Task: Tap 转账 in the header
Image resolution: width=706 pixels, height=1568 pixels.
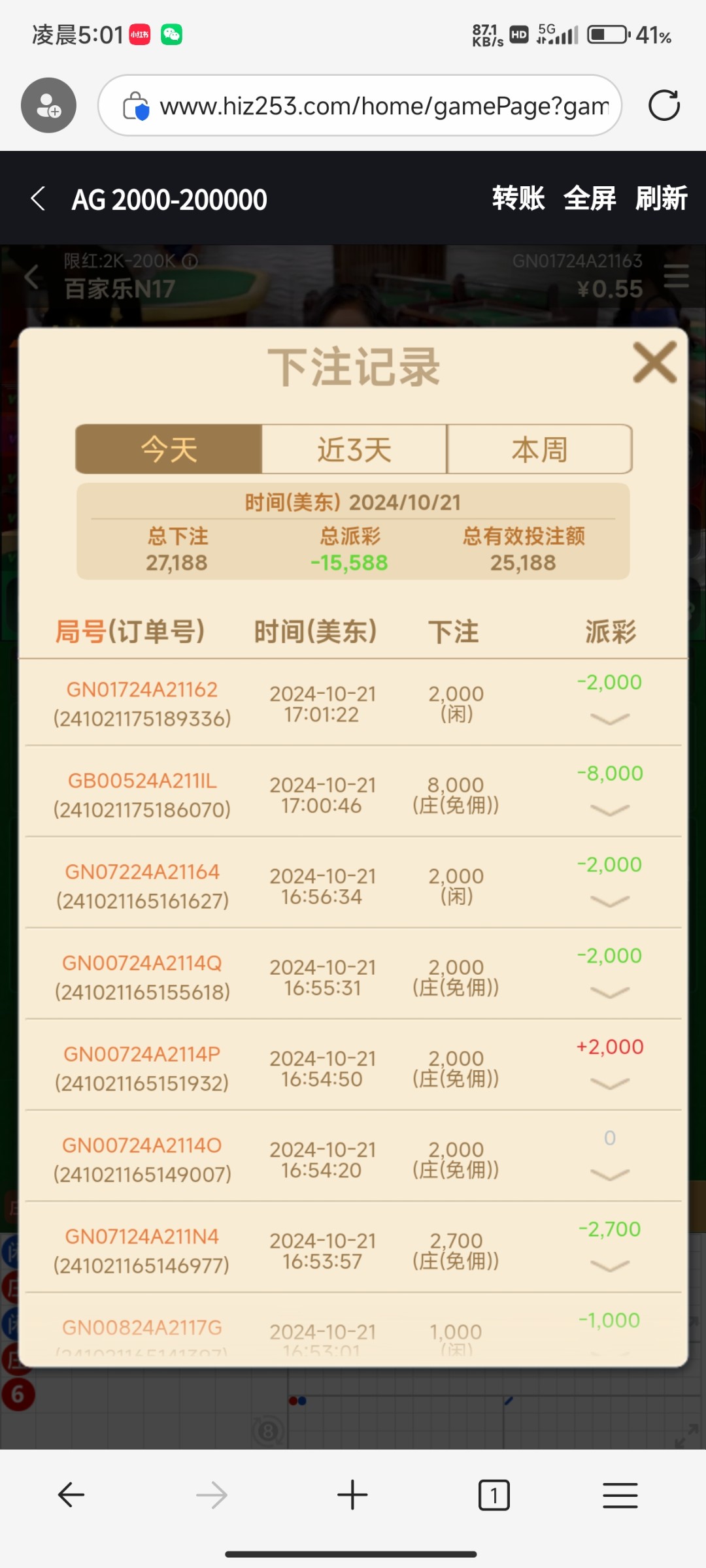Action: 518,199
